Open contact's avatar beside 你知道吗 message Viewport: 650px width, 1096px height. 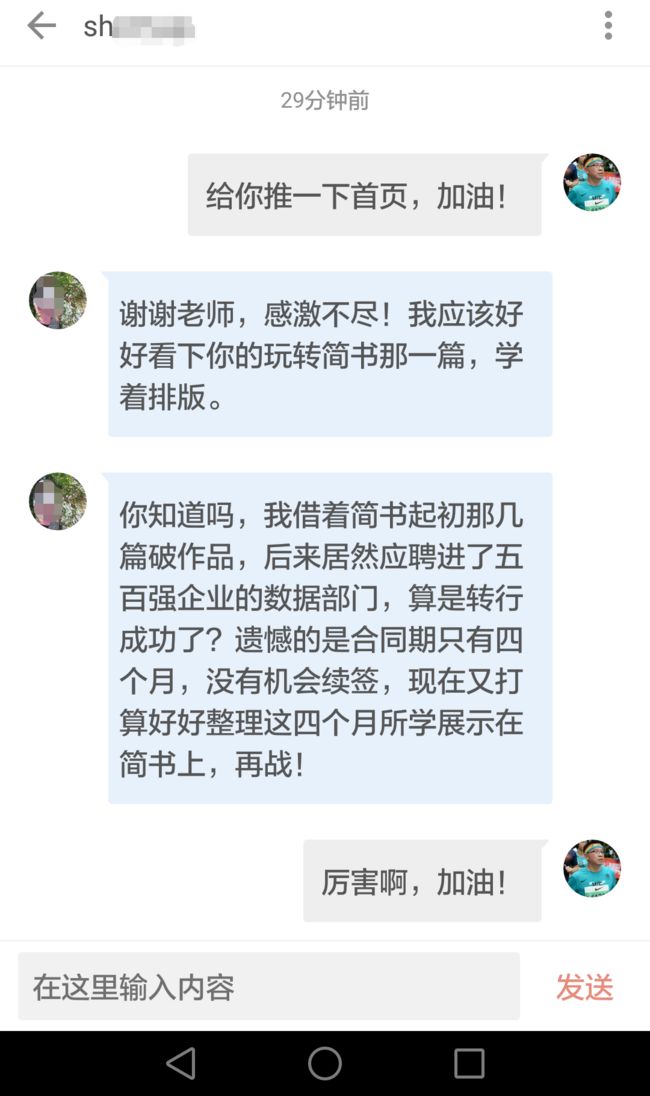58,501
